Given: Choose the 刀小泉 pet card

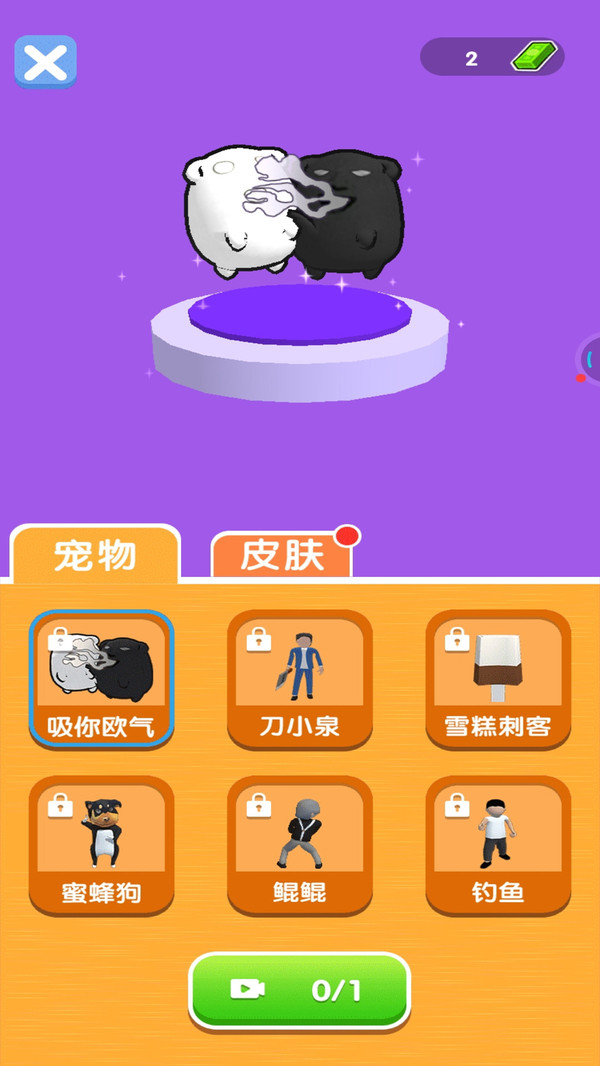Looking at the screenshot, I should click(299, 678).
